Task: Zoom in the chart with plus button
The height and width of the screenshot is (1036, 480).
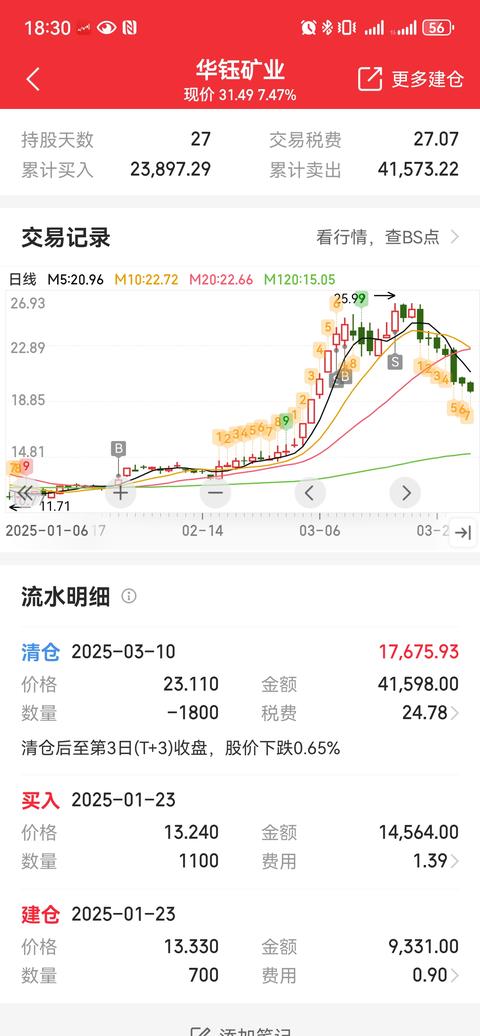Action: tap(120, 492)
